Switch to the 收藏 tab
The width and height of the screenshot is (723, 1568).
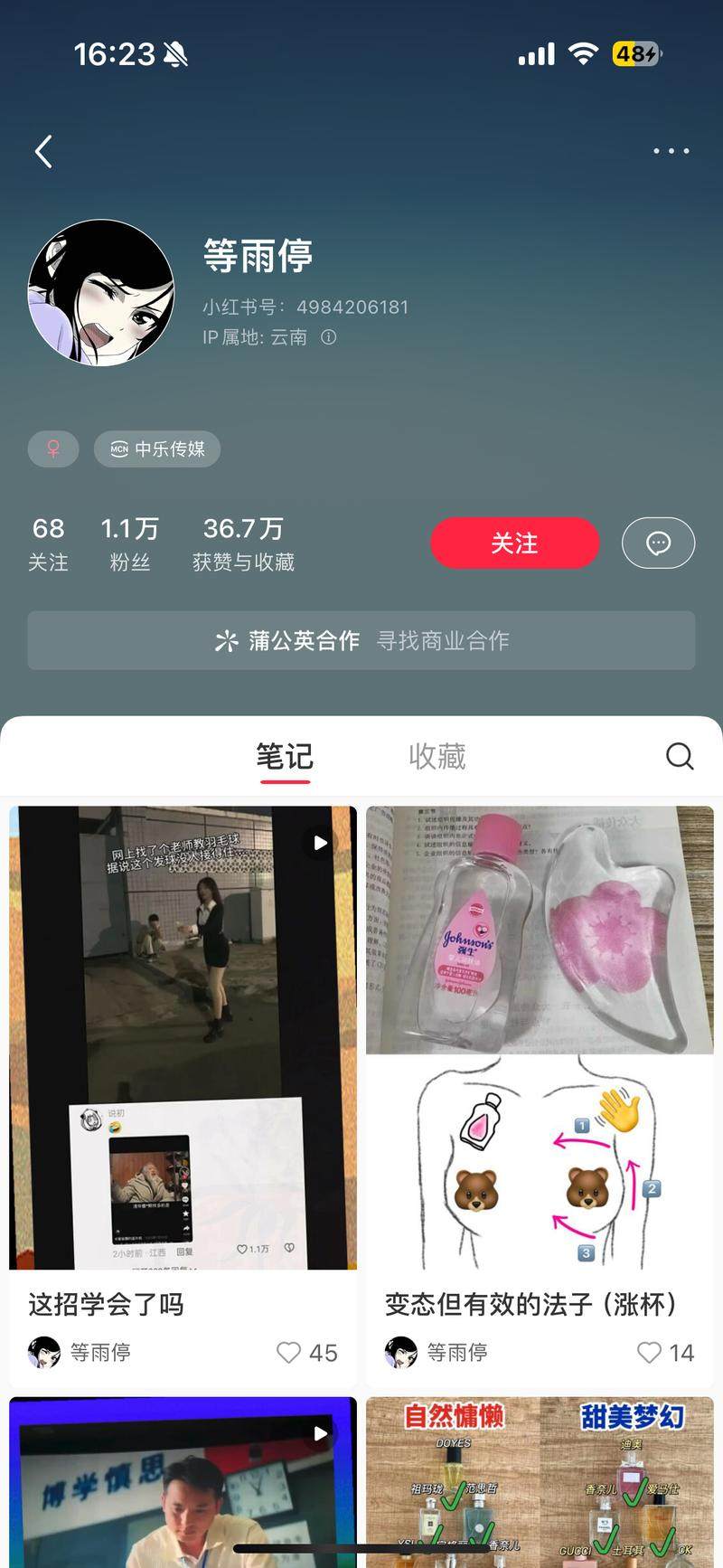coord(437,756)
